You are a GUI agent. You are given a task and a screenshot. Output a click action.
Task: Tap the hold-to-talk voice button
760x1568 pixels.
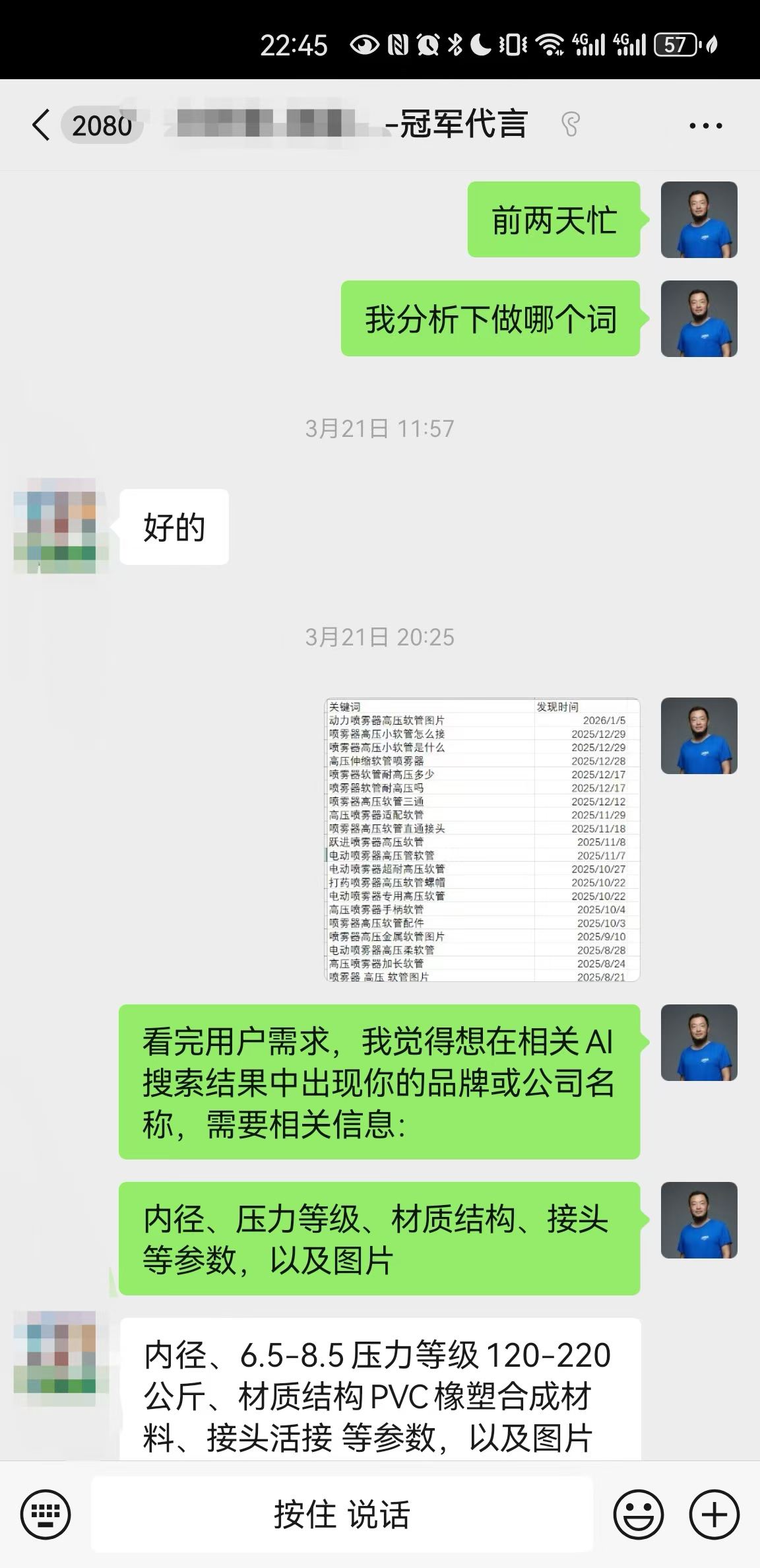click(342, 1514)
